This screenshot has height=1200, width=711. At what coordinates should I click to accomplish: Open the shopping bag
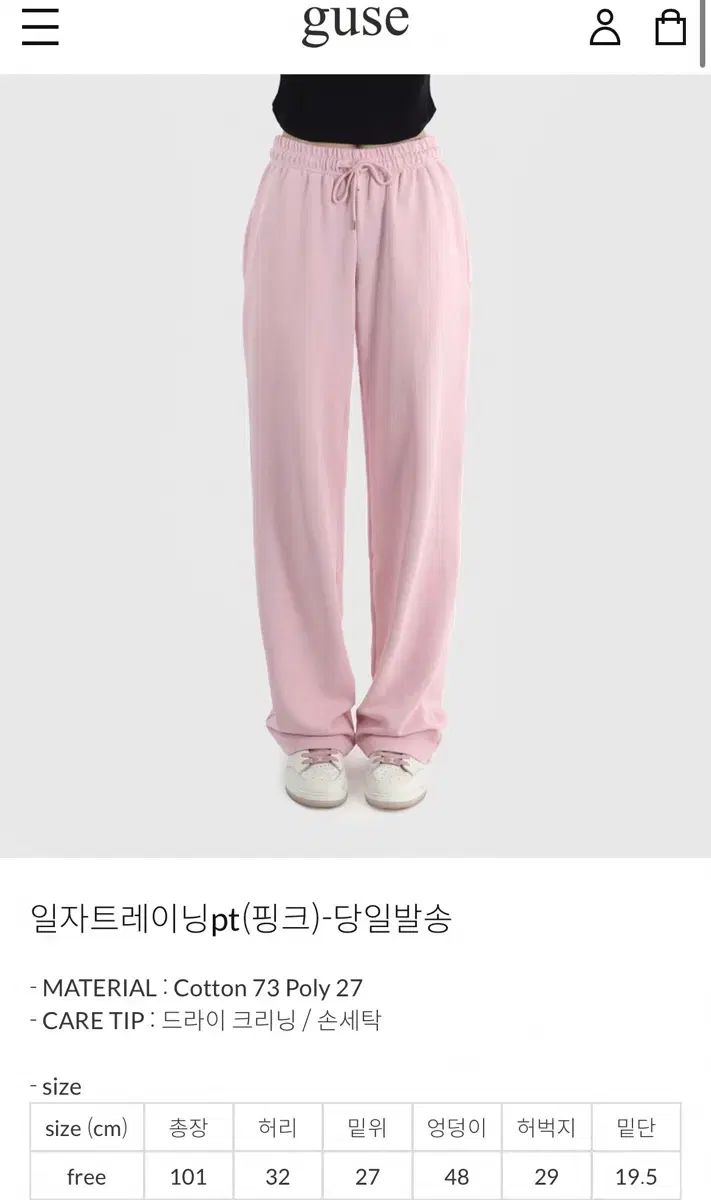tap(670, 27)
